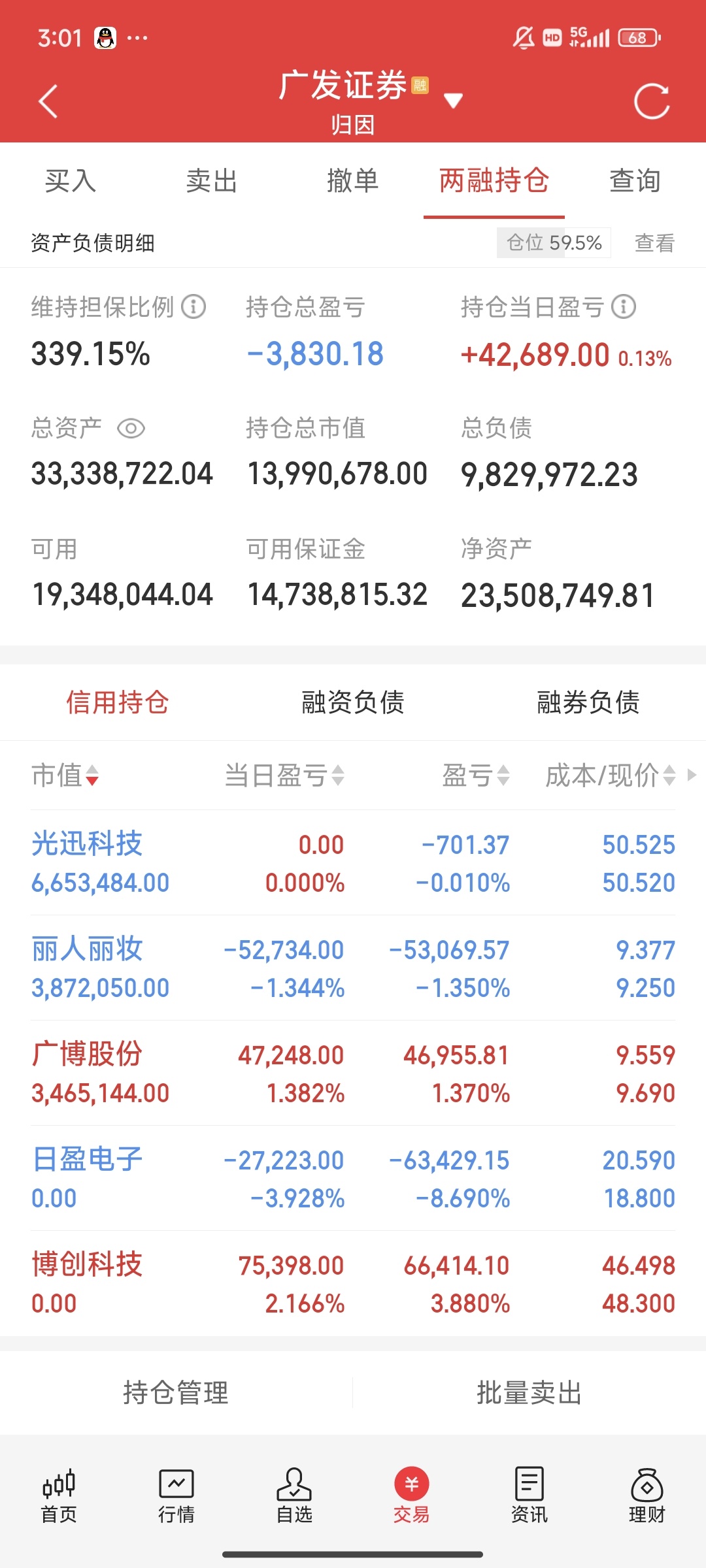Sort holdings by 当日盈亏
The width and height of the screenshot is (706, 1568).
coord(284,776)
